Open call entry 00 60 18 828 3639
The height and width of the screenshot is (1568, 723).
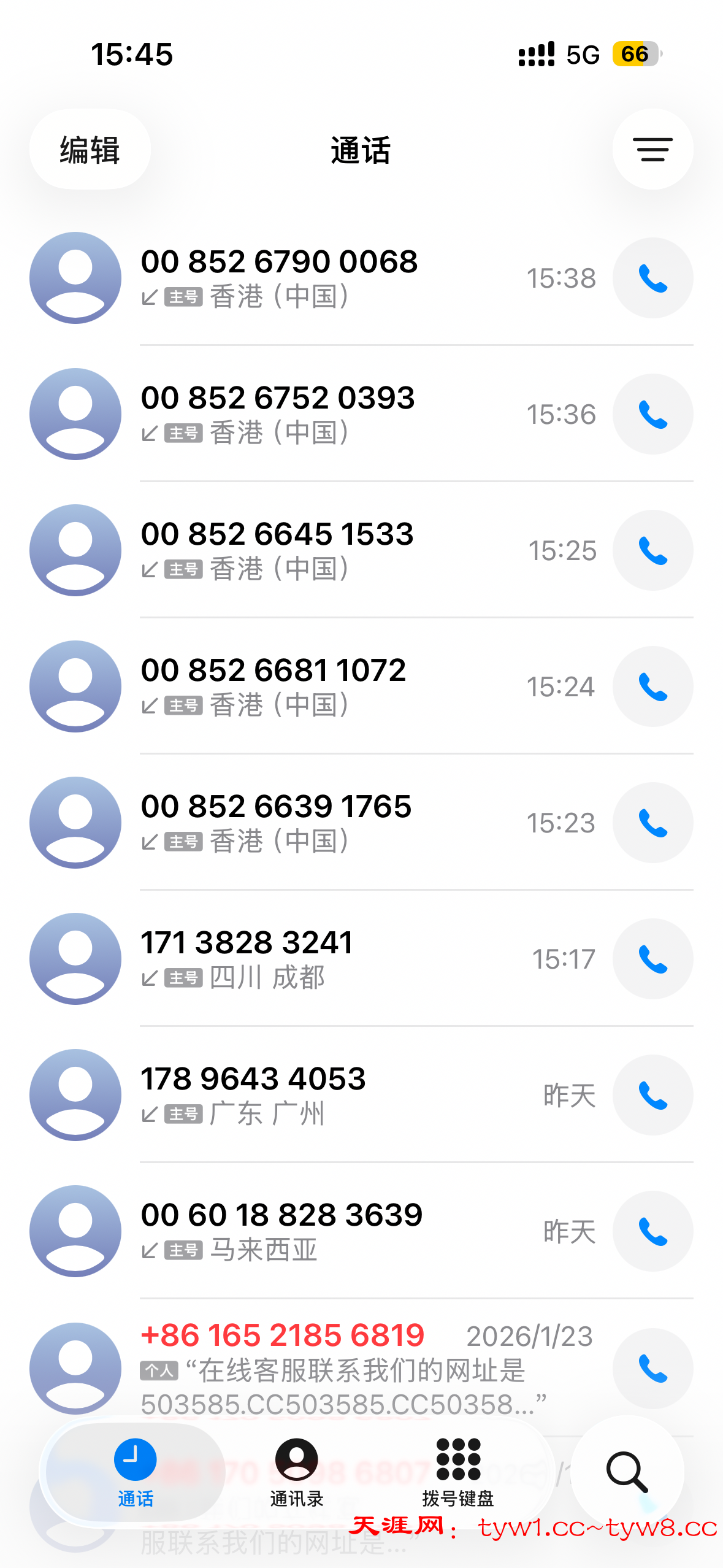307,1231
